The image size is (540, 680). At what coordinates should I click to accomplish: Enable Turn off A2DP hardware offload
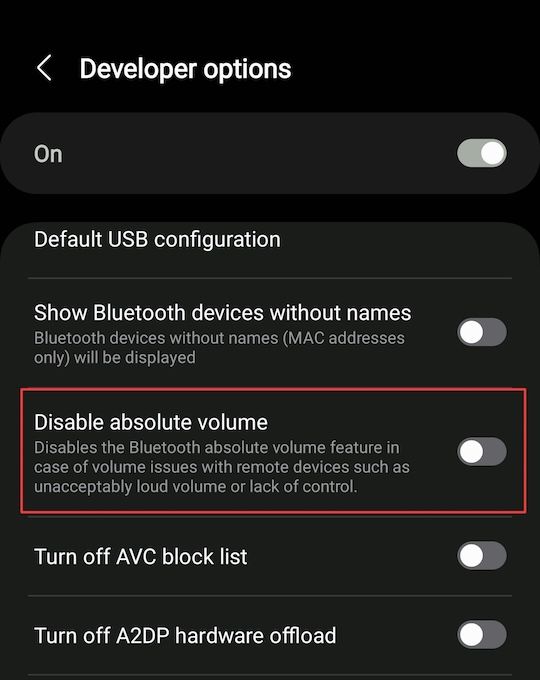[x=481, y=635]
